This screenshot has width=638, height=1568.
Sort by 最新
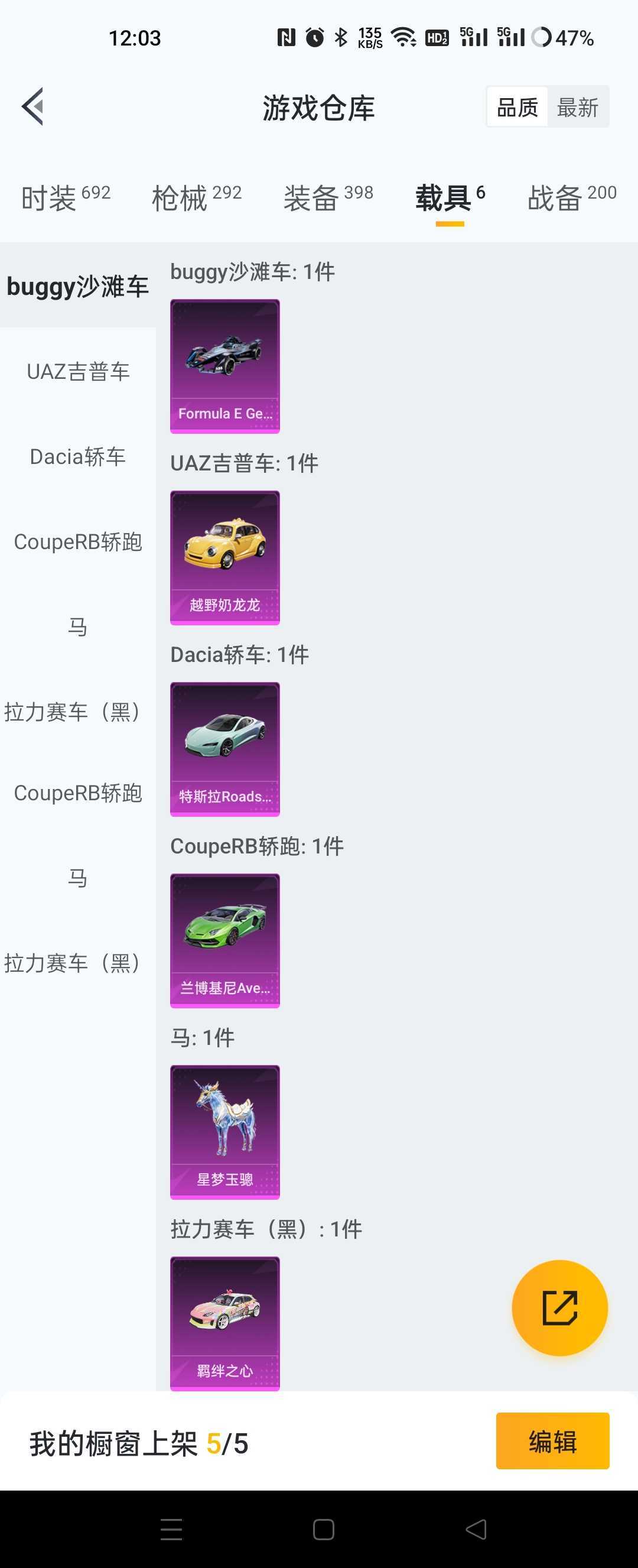point(578,108)
